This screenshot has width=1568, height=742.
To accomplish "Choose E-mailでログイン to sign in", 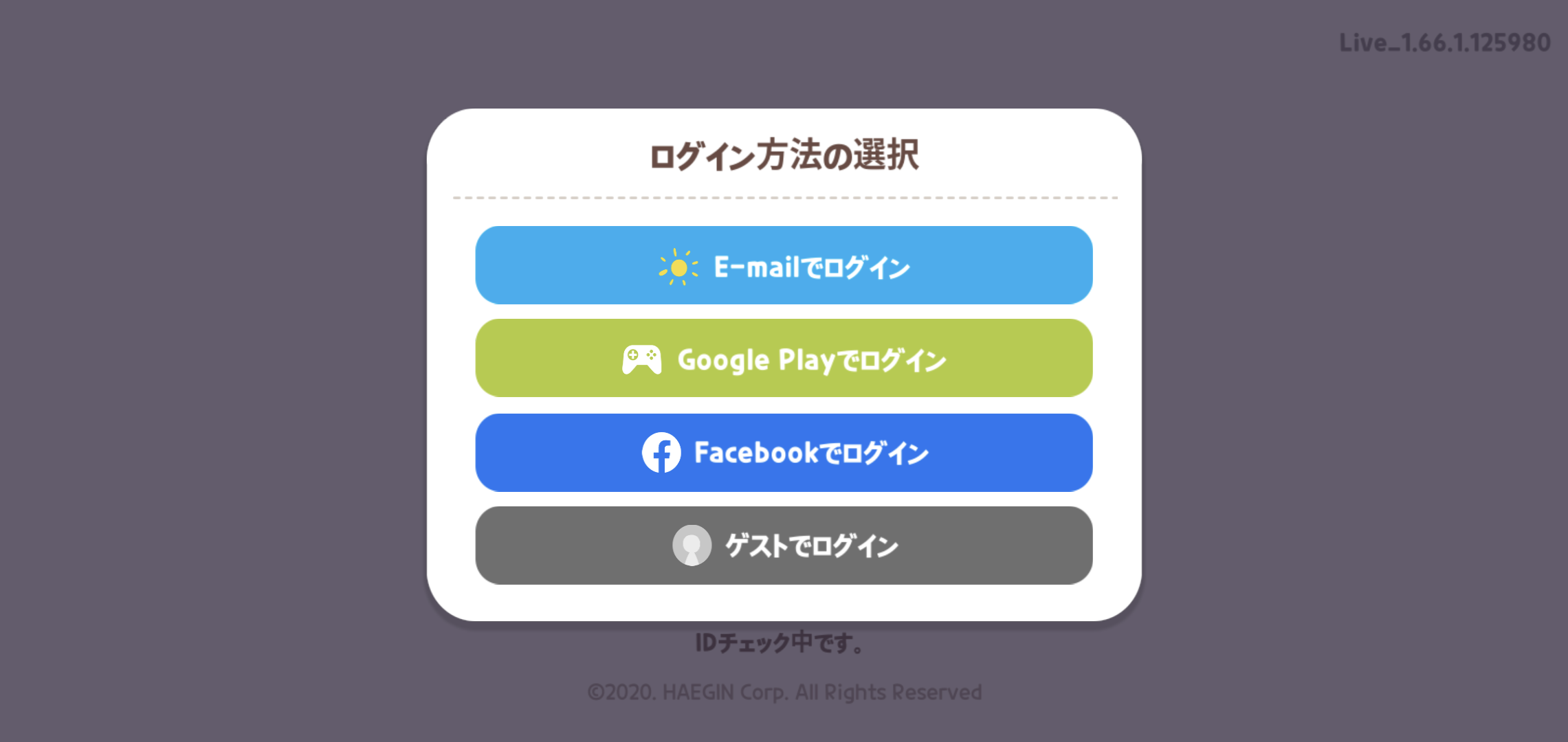I will [x=784, y=266].
